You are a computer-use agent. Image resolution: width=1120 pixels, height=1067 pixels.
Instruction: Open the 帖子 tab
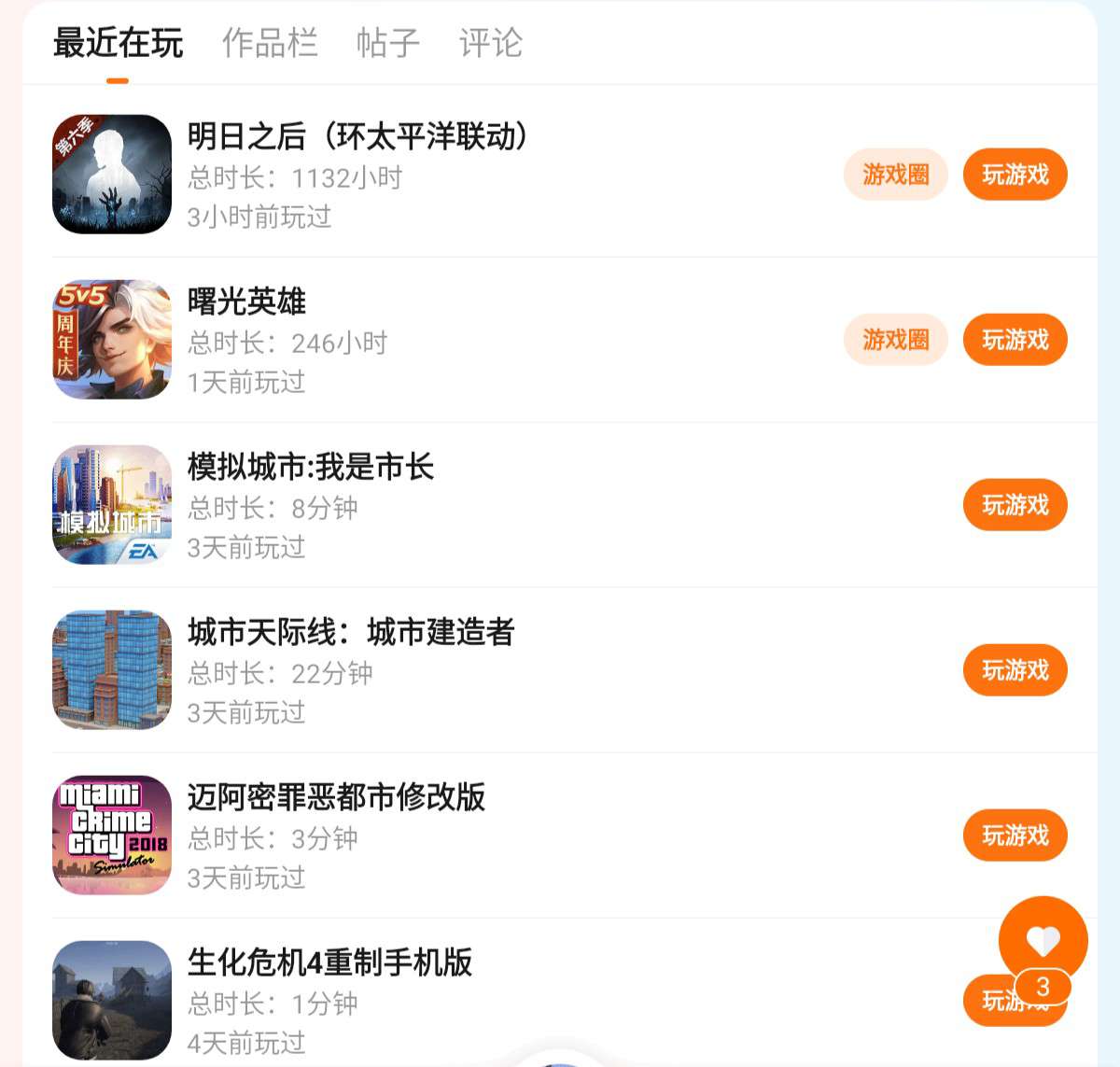click(388, 43)
